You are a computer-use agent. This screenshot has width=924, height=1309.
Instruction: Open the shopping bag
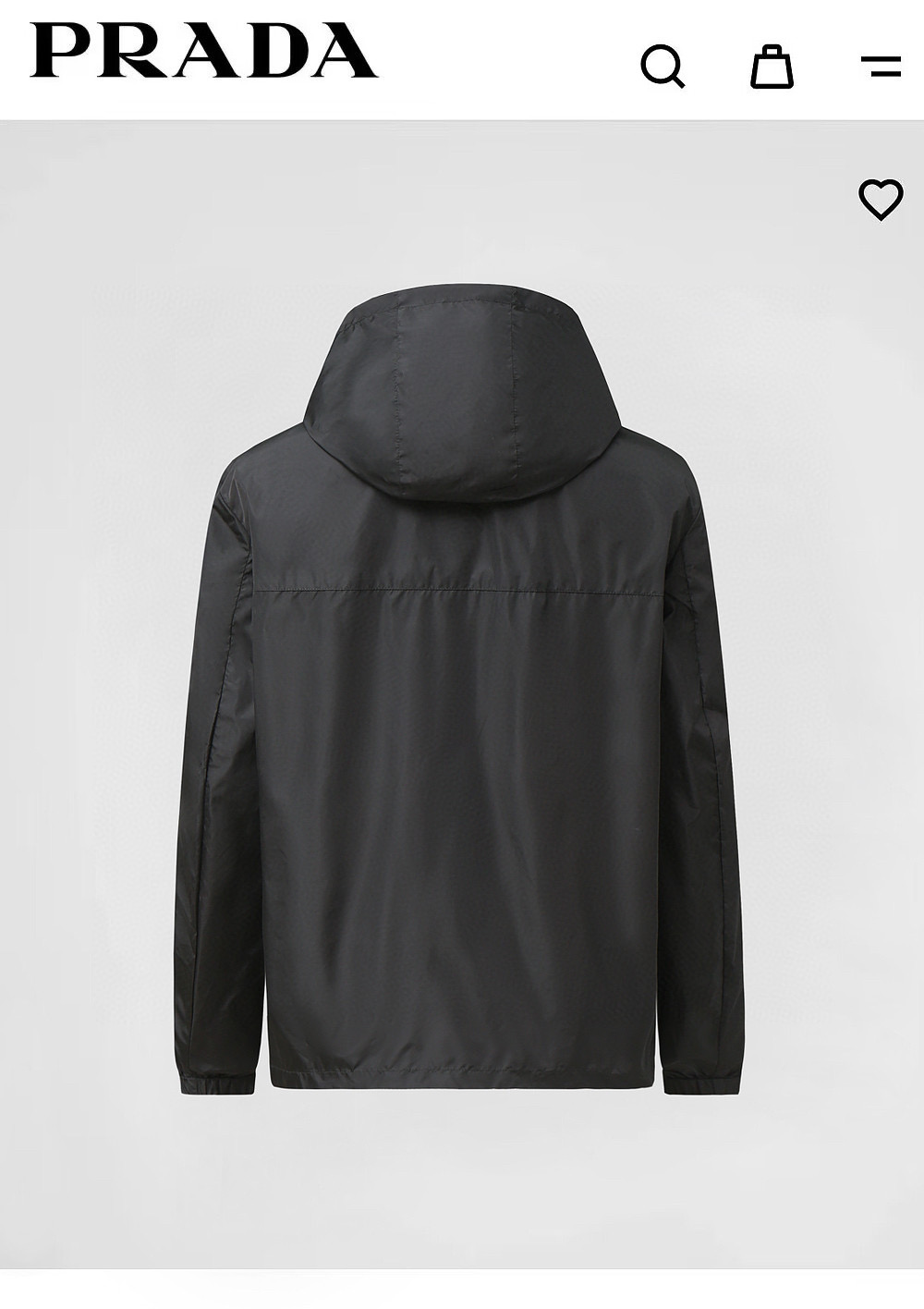click(x=772, y=67)
